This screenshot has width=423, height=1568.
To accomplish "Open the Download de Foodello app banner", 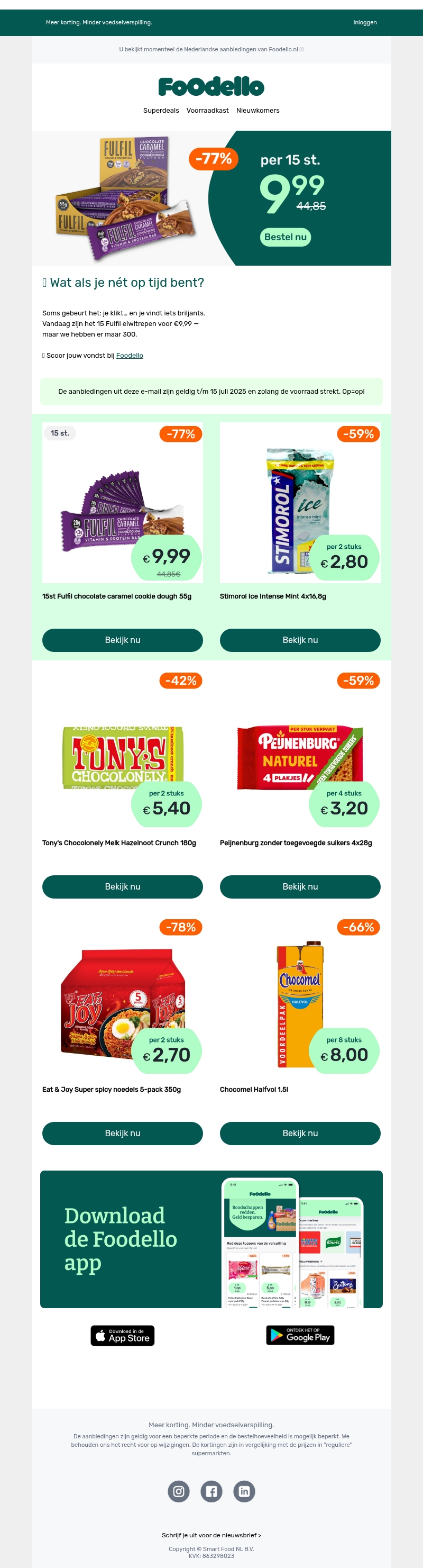I will (211, 1239).
